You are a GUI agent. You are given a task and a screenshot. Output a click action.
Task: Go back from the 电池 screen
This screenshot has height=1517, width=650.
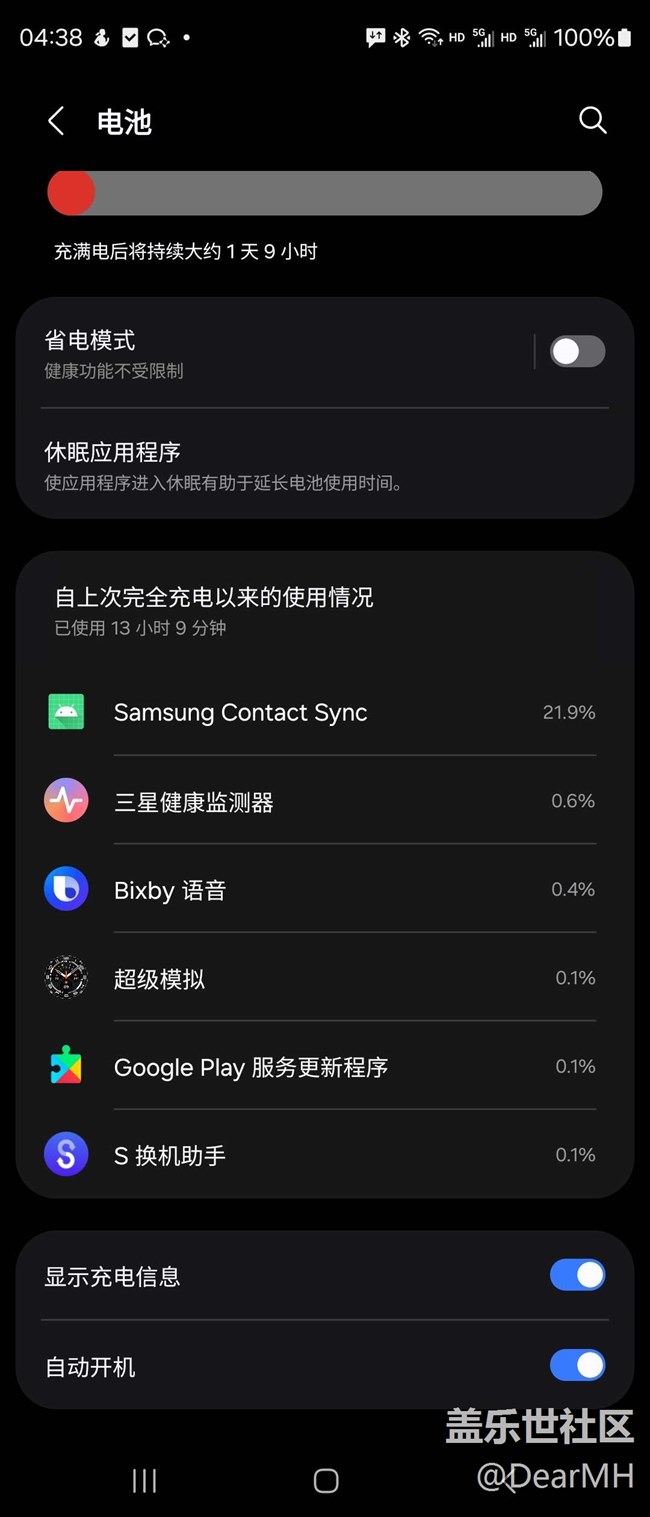(x=56, y=122)
